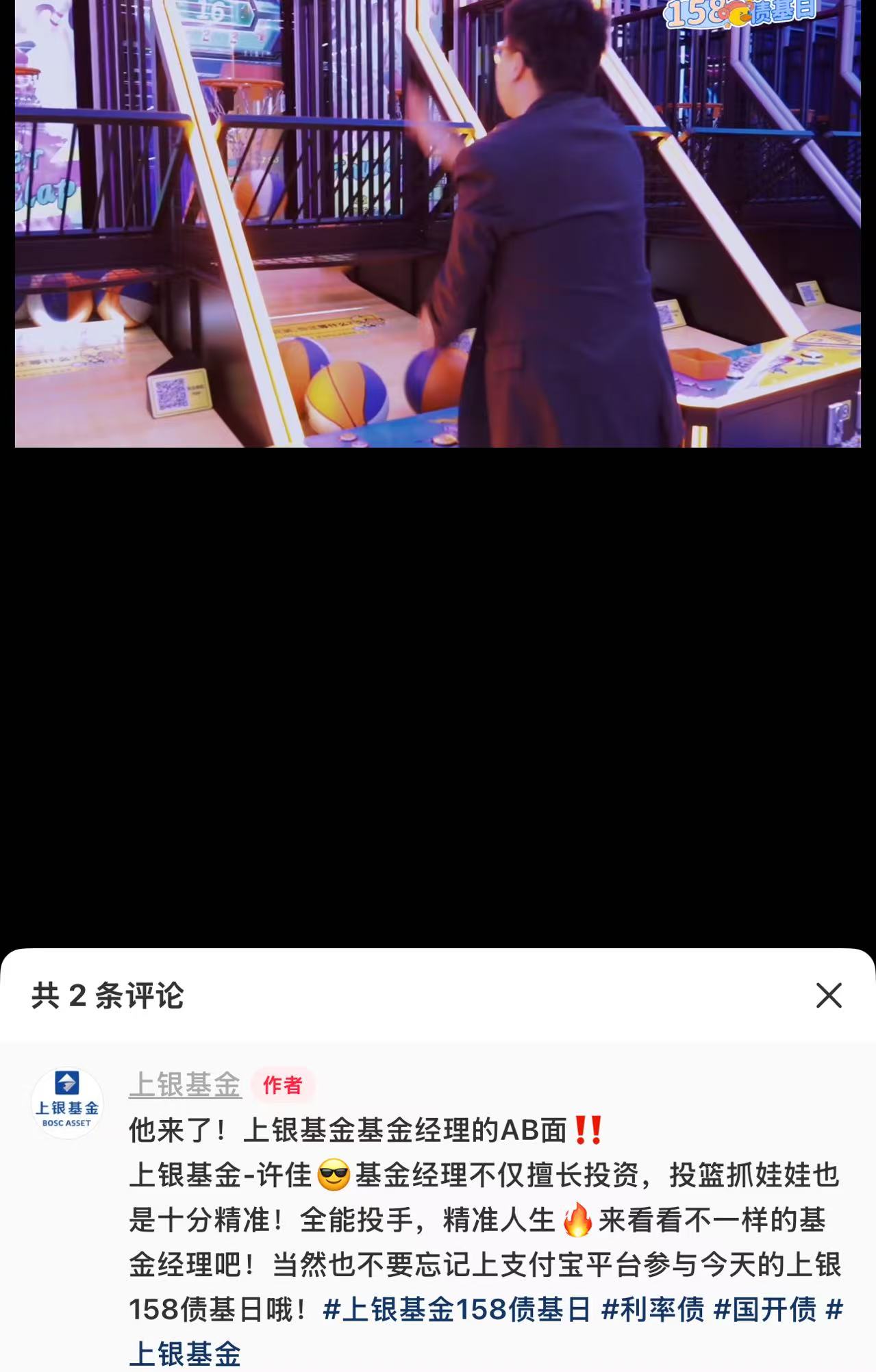Image resolution: width=876 pixels, height=1372 pixels.
Task: Open 上银基金 profile via avatar
Action: (67, 1103)
